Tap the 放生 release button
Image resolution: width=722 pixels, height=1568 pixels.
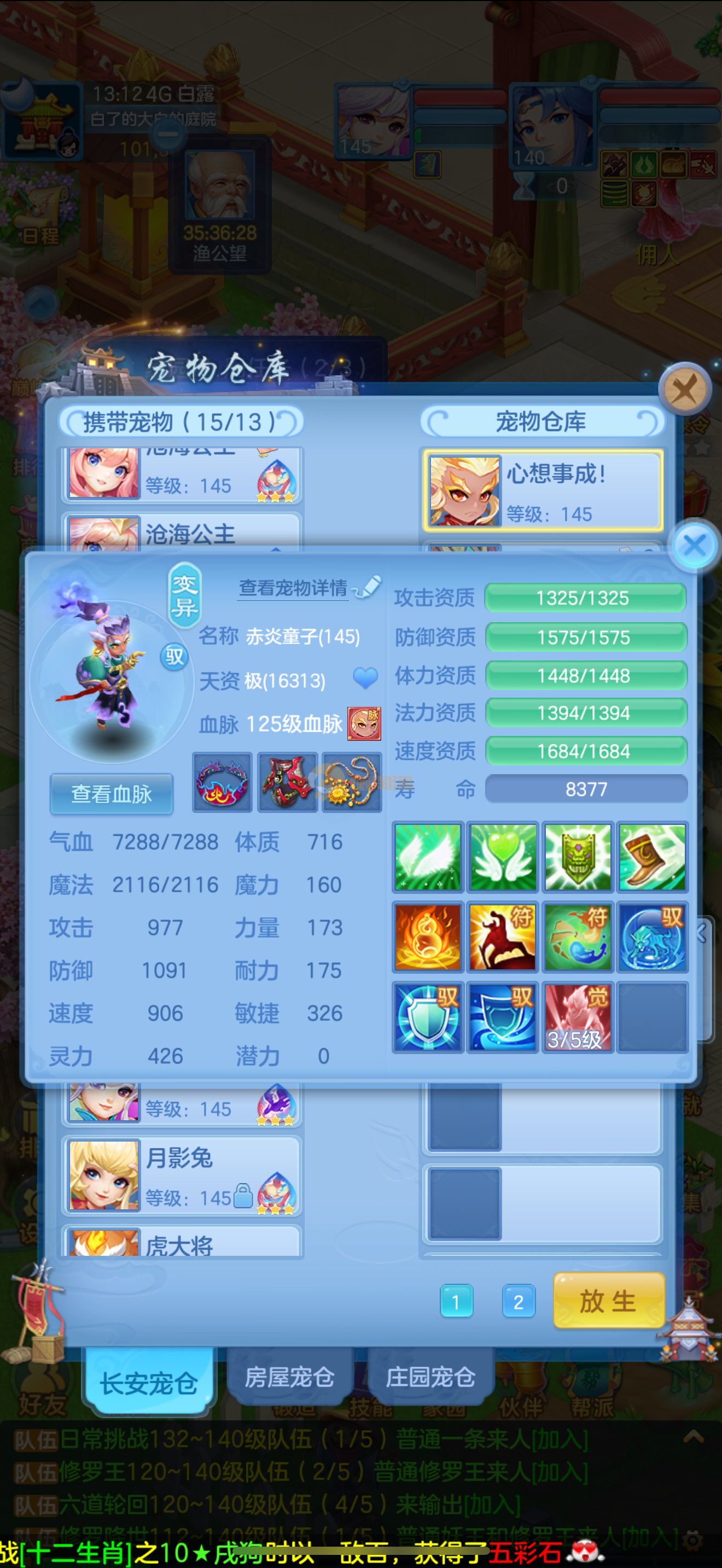coord(608,1300)
